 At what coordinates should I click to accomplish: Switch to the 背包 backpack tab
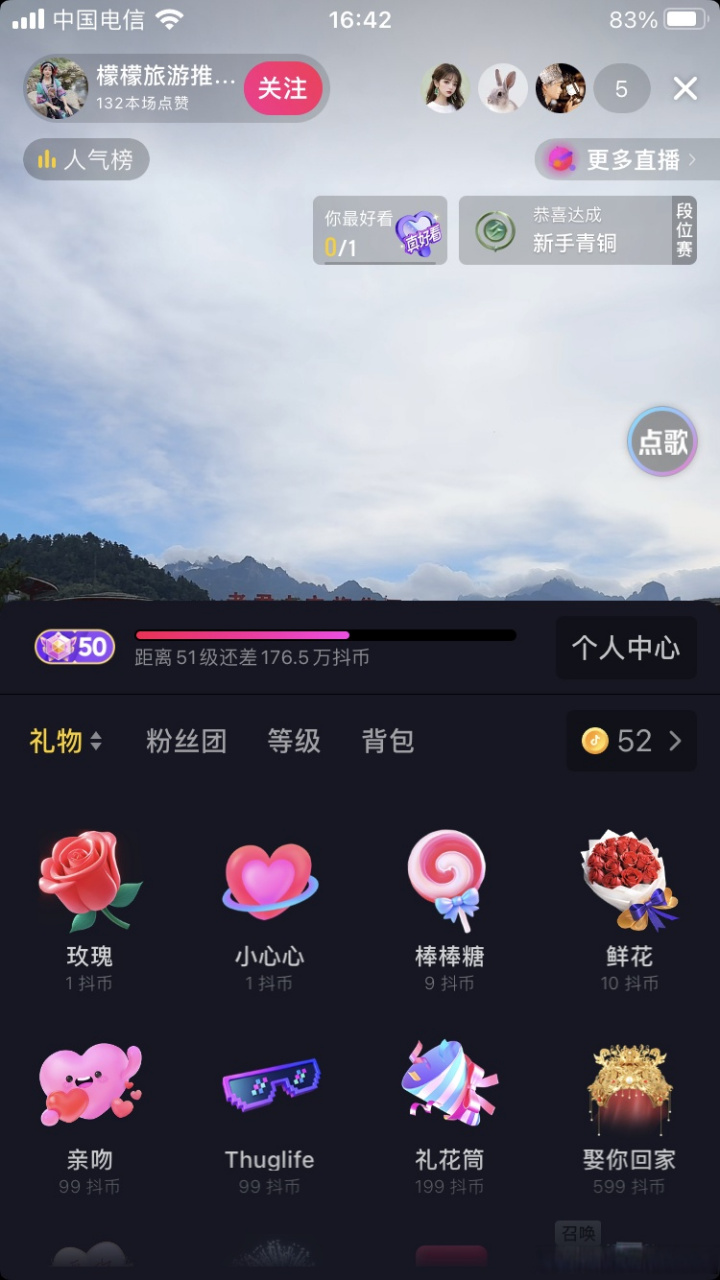(x=388, y=741)
